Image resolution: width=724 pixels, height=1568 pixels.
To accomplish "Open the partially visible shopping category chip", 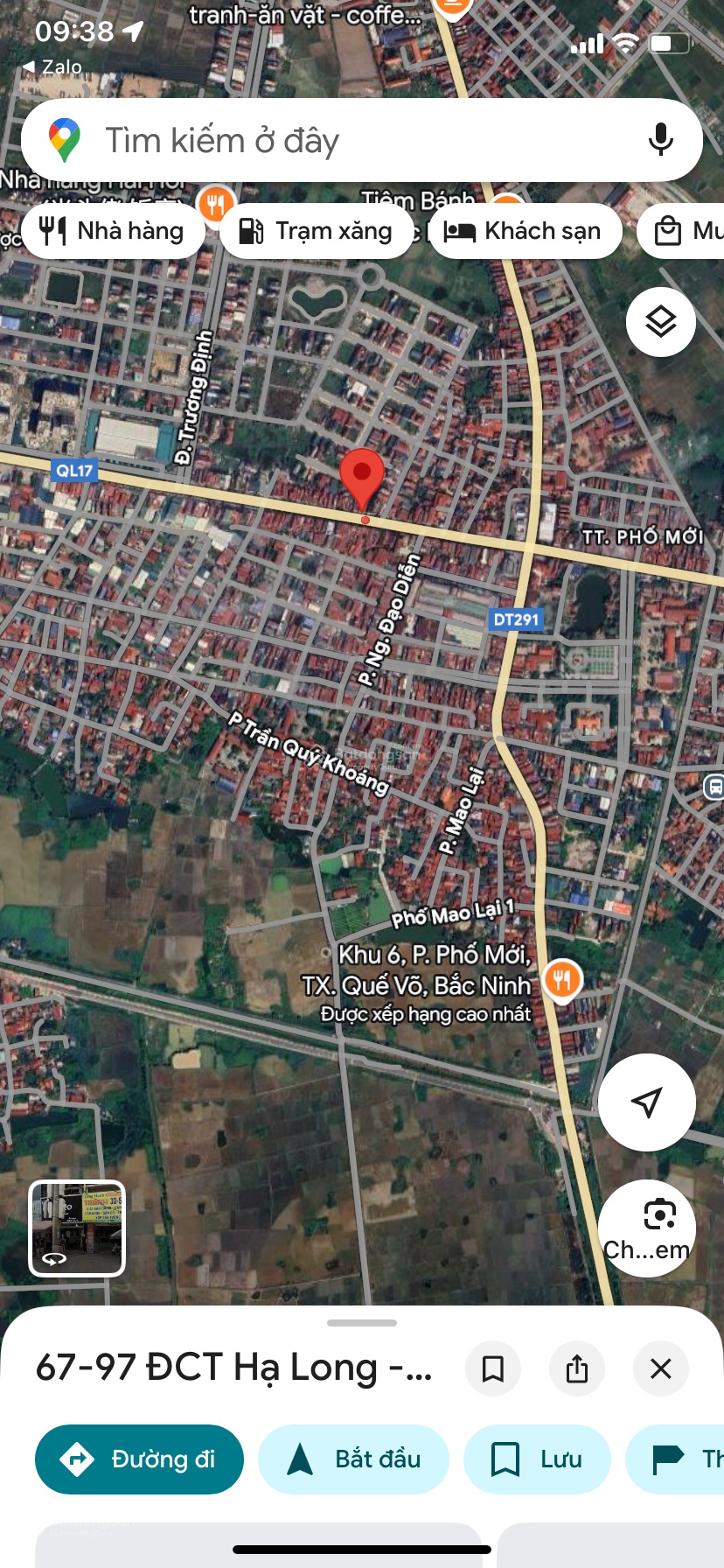I will tap(691, 230).
